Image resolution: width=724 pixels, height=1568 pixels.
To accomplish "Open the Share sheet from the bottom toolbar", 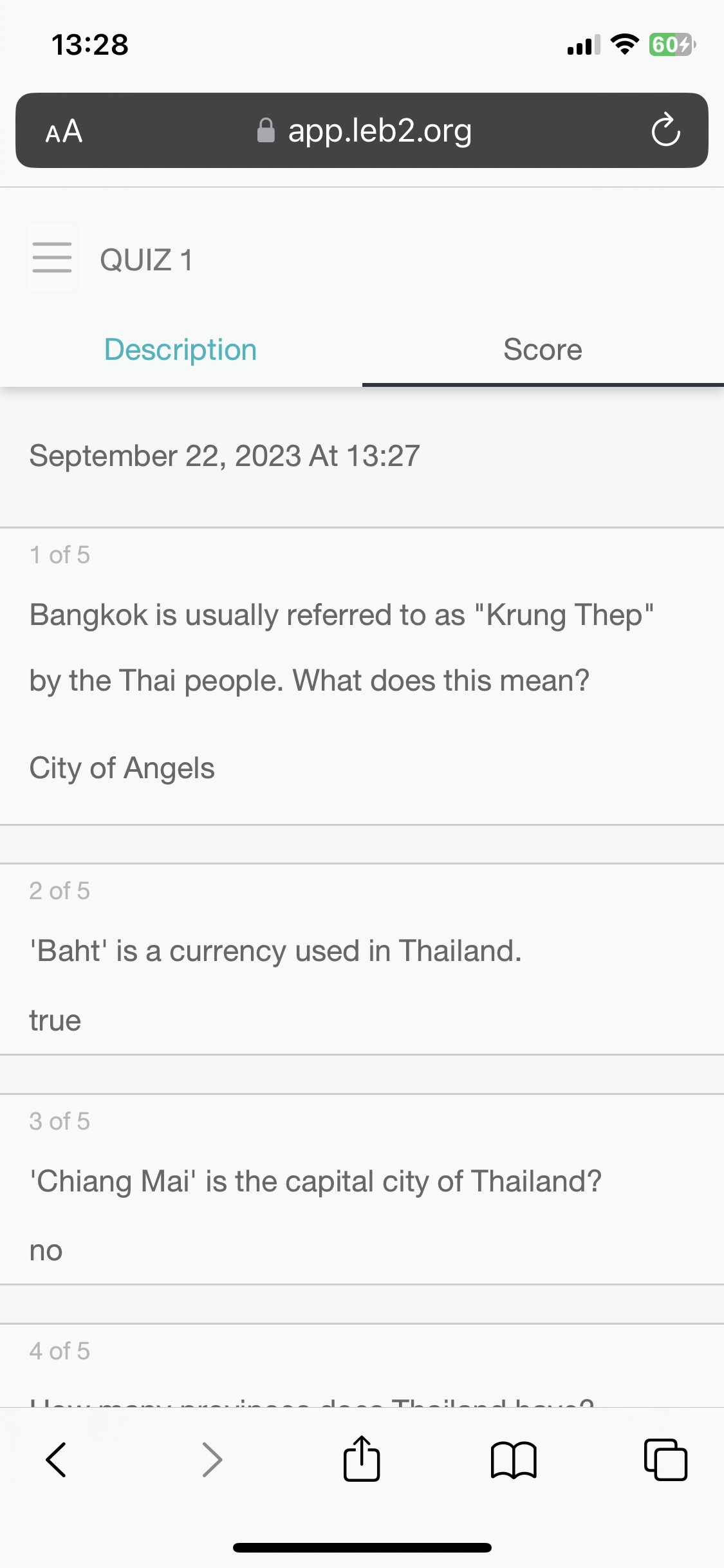I will coord(362,1460).
